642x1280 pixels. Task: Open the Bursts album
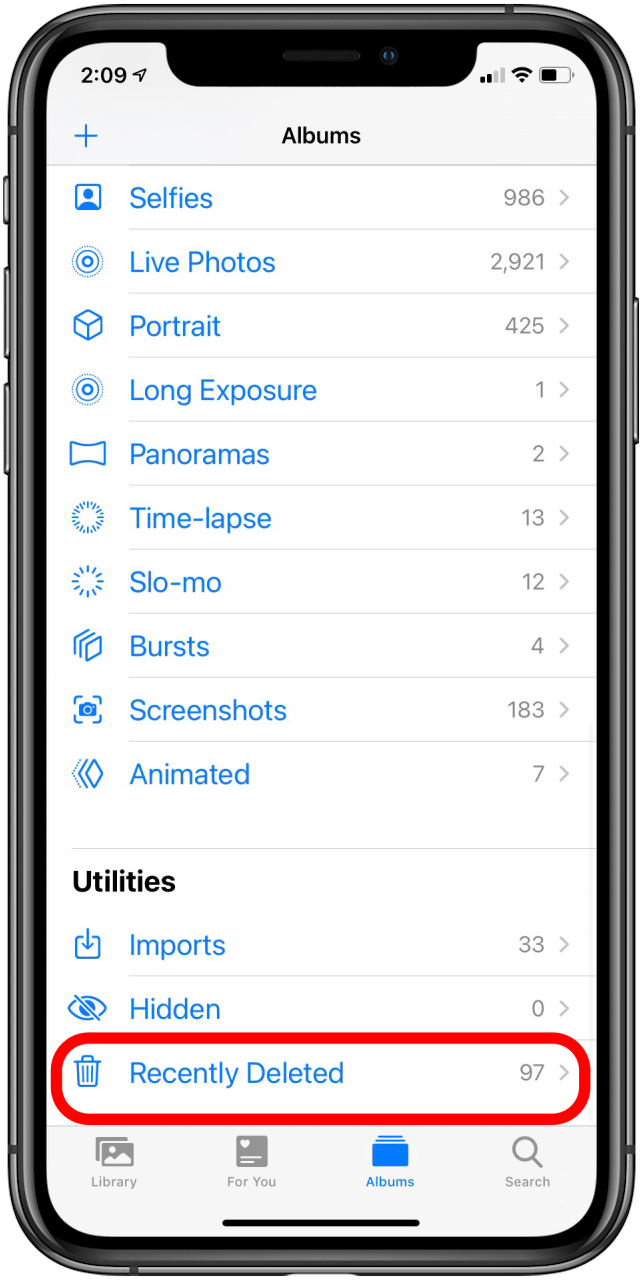click(321, 646)
